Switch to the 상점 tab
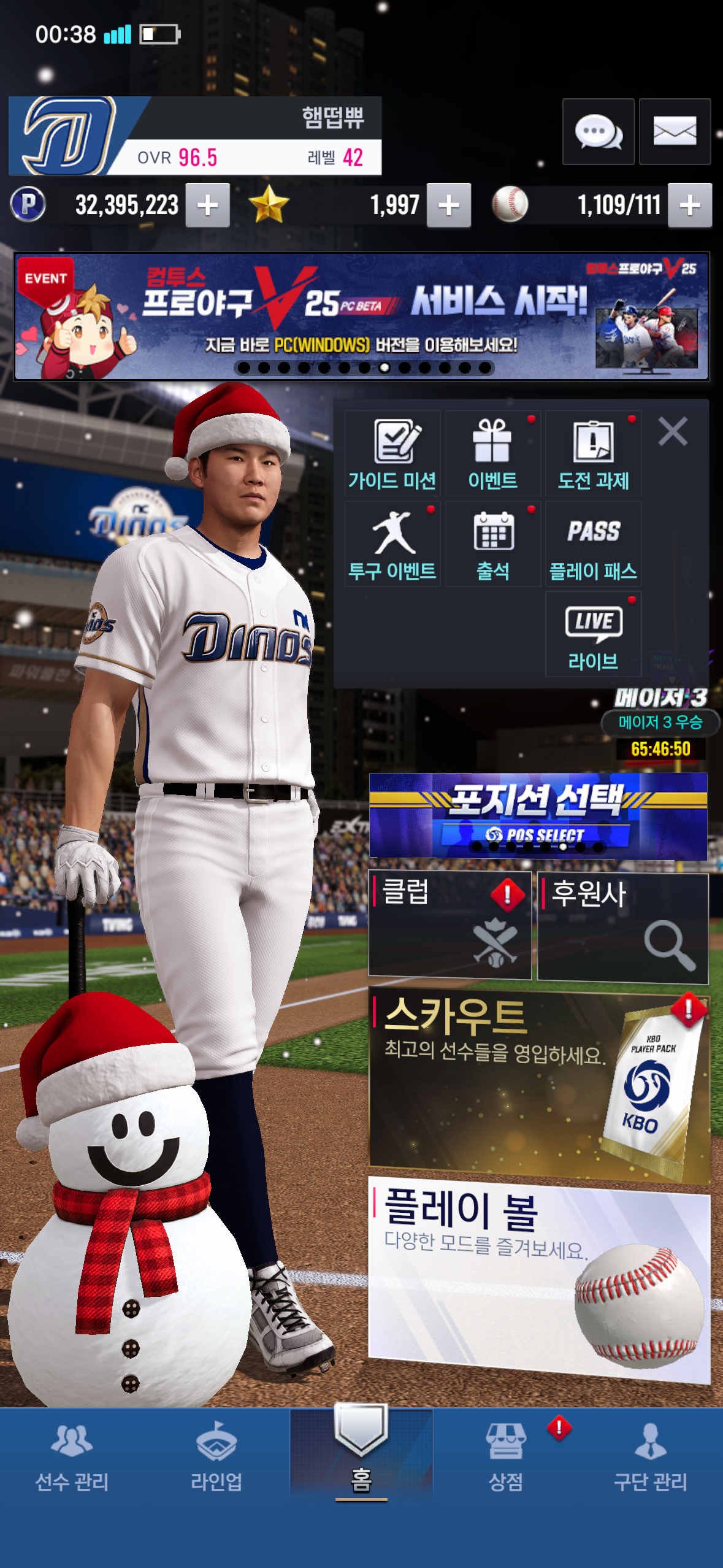The image size is (723, 1568). 505,1457
